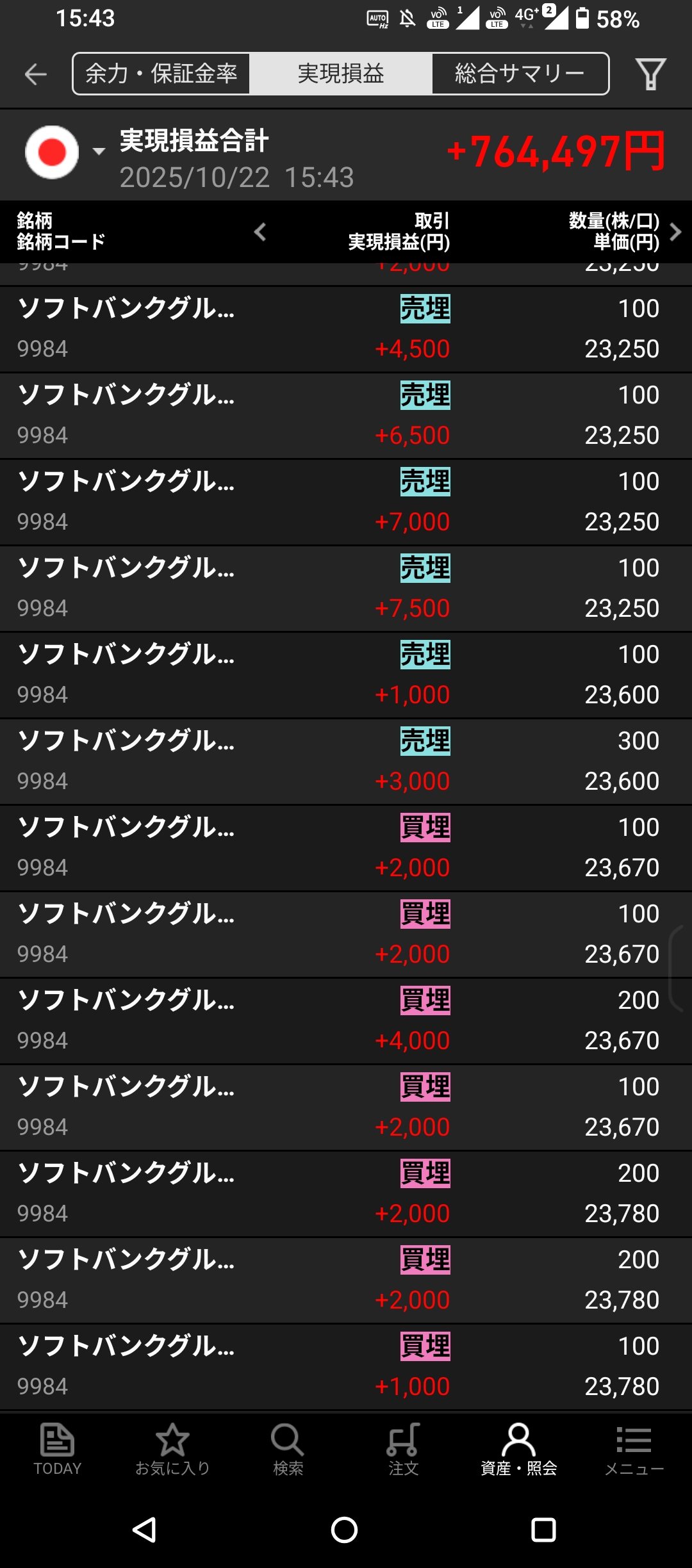This screenshot has width=692, height=1568.
Task: Select the 実現損益 tab
Action: 341,74
